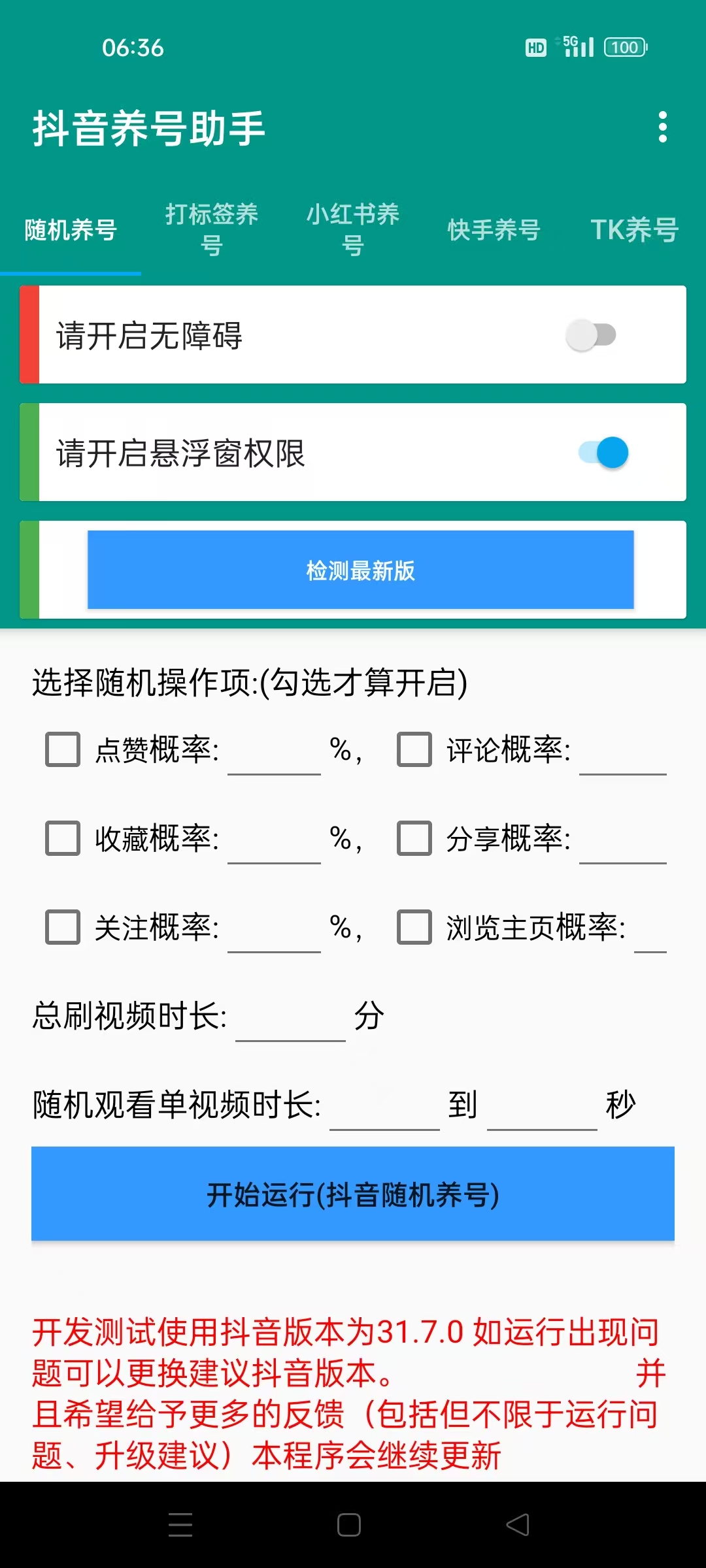Click the 开始运行(抖音随机养号) button
The image size is (706, 1568).
click(x=353, y=1194)
